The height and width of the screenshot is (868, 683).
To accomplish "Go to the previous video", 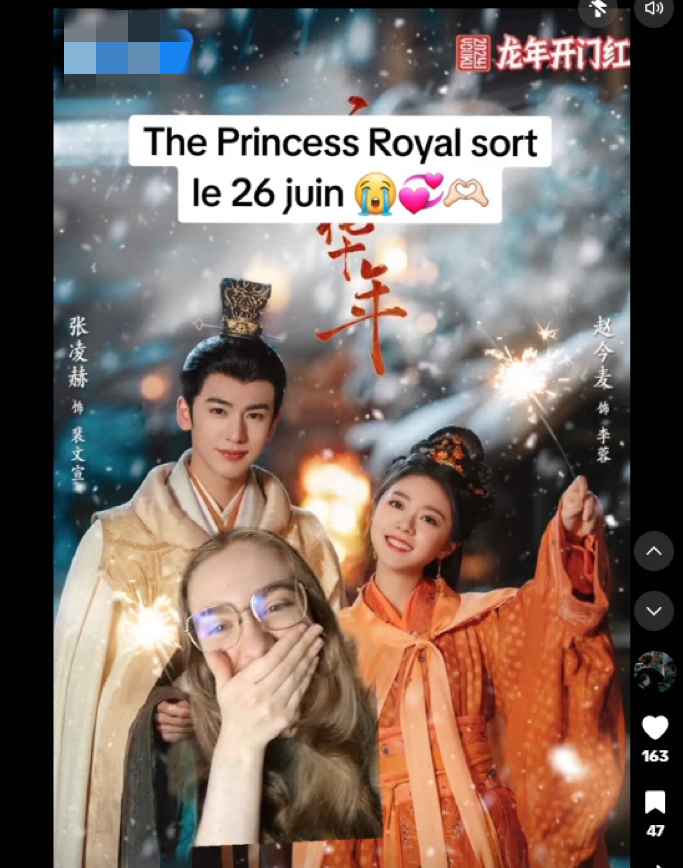I will coord(654,551).
